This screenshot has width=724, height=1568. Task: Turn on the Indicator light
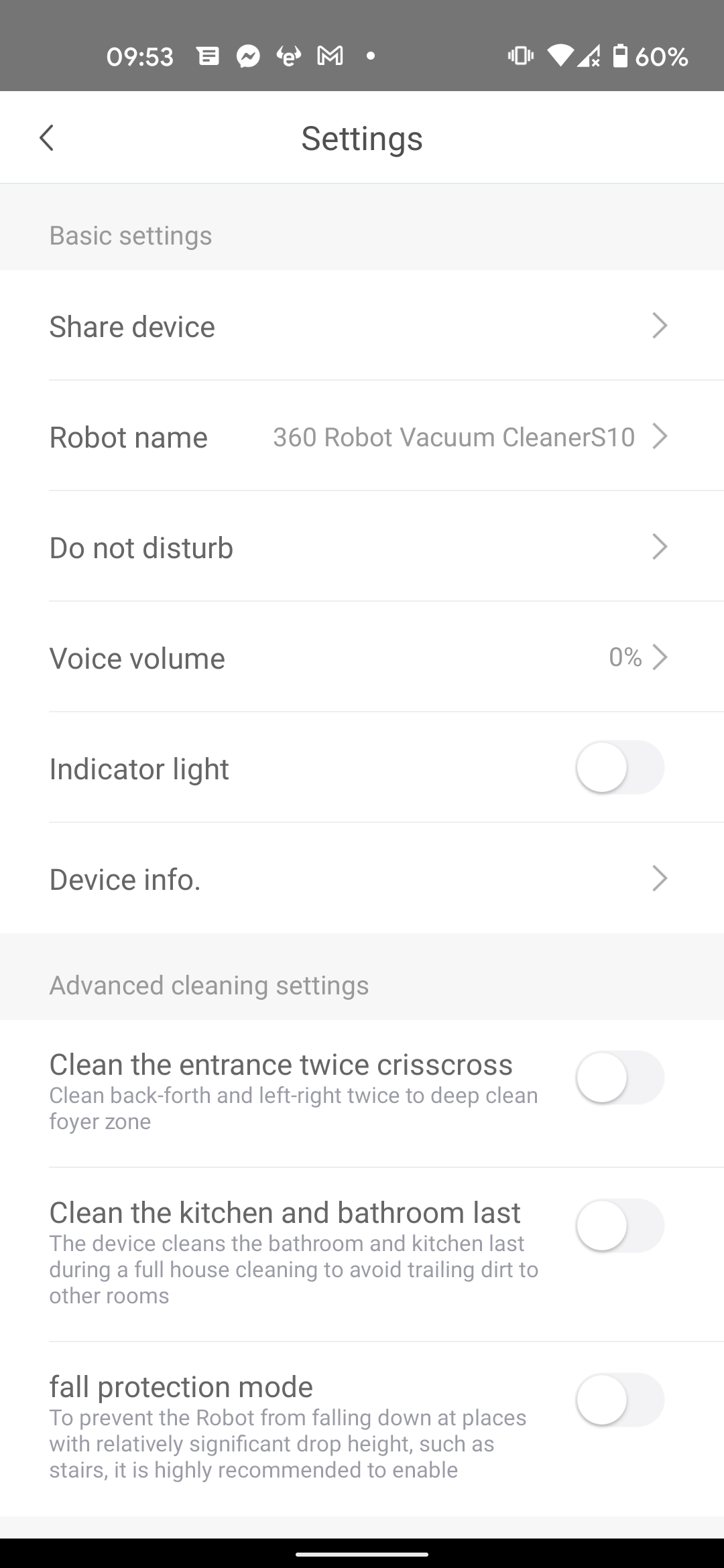pos(620,767)
